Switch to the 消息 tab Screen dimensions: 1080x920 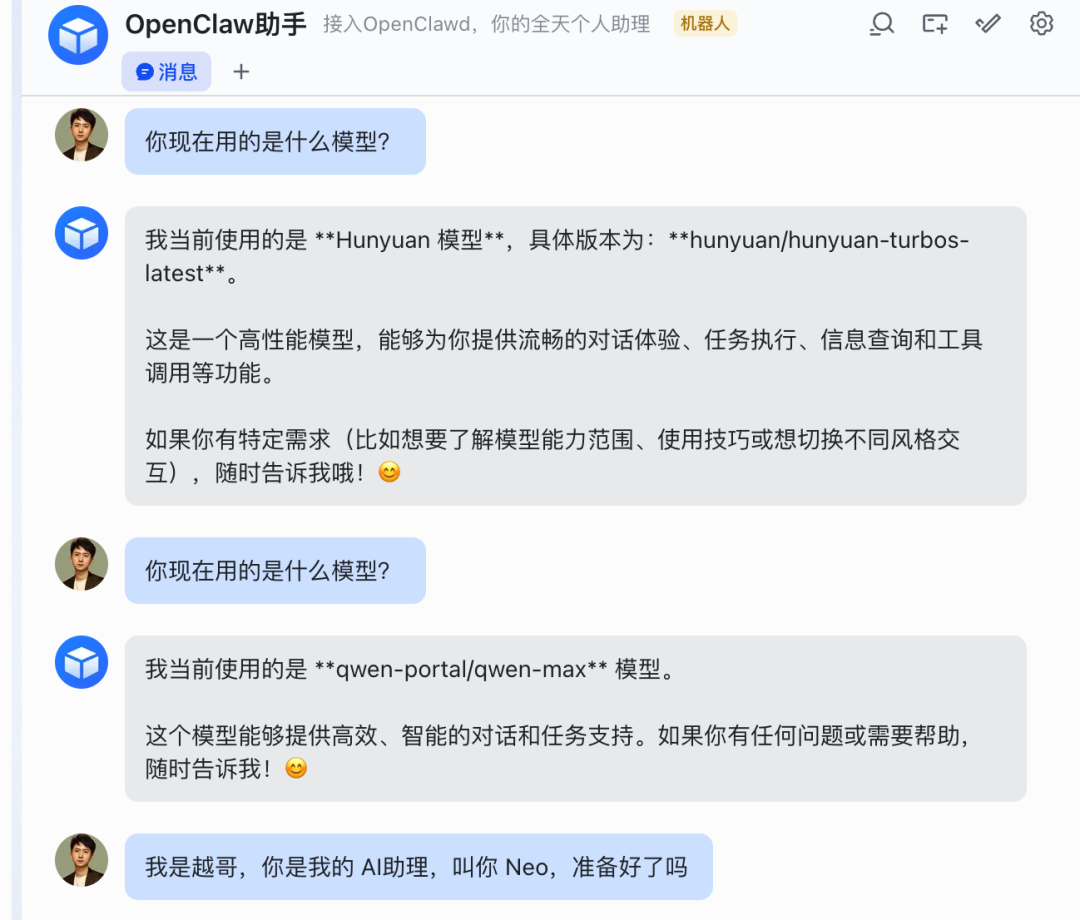167,72
